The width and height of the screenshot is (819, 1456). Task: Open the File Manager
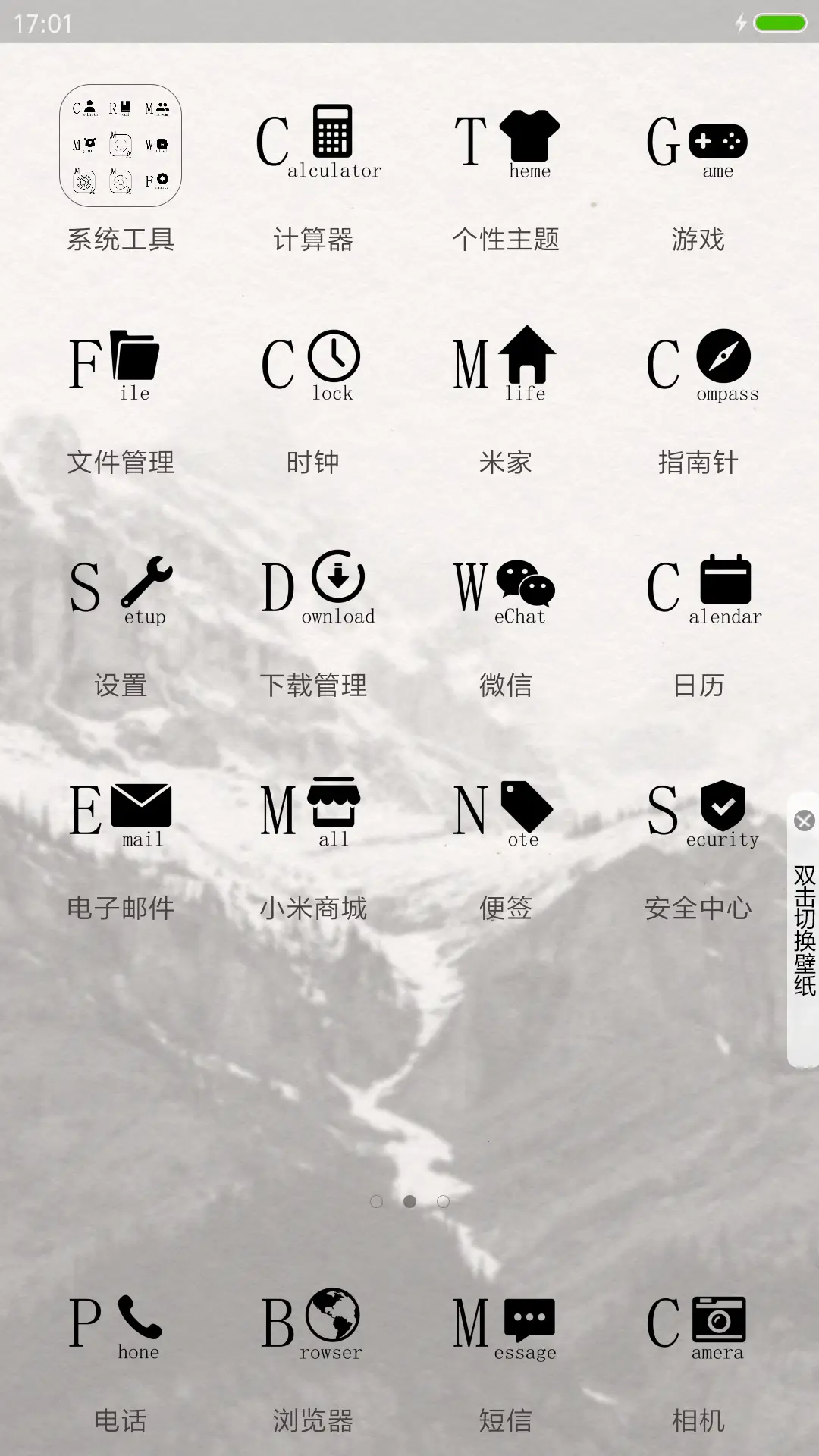click(x=121, y=368)
